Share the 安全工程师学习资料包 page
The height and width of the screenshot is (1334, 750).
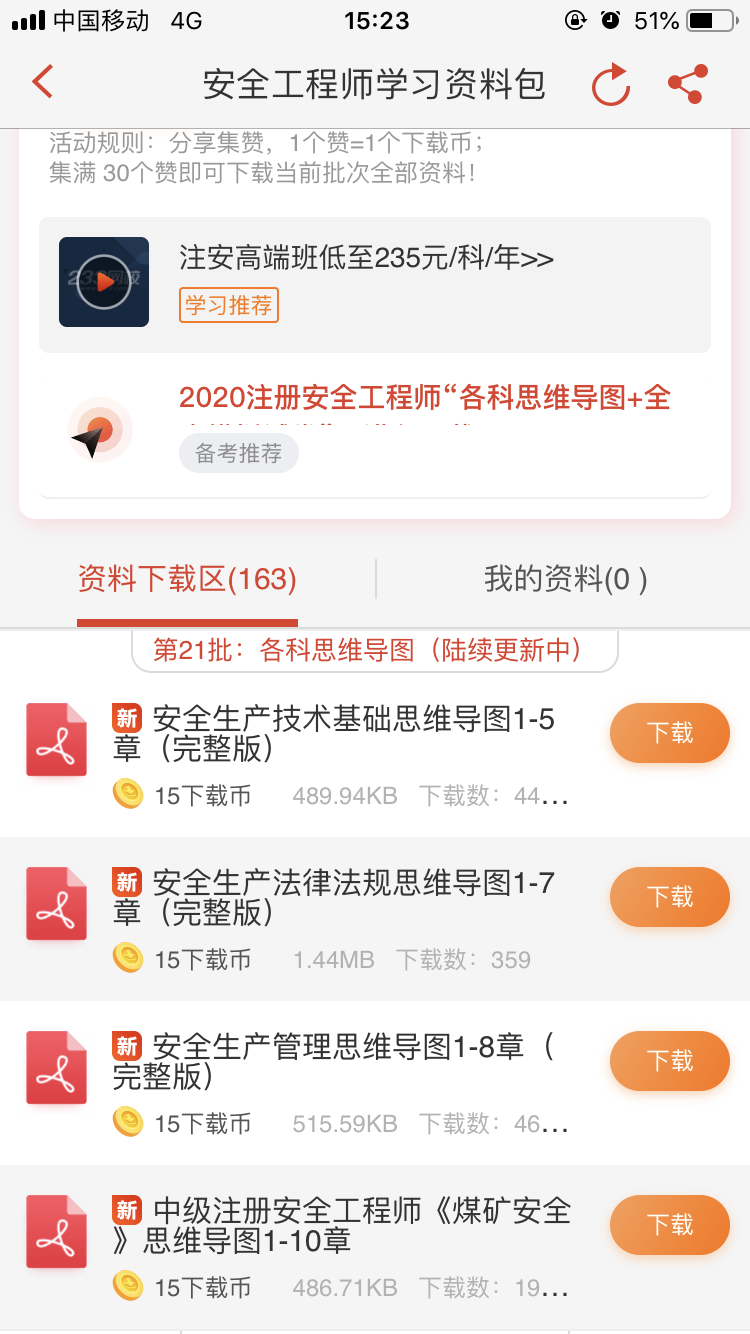[x=688, y=84]
